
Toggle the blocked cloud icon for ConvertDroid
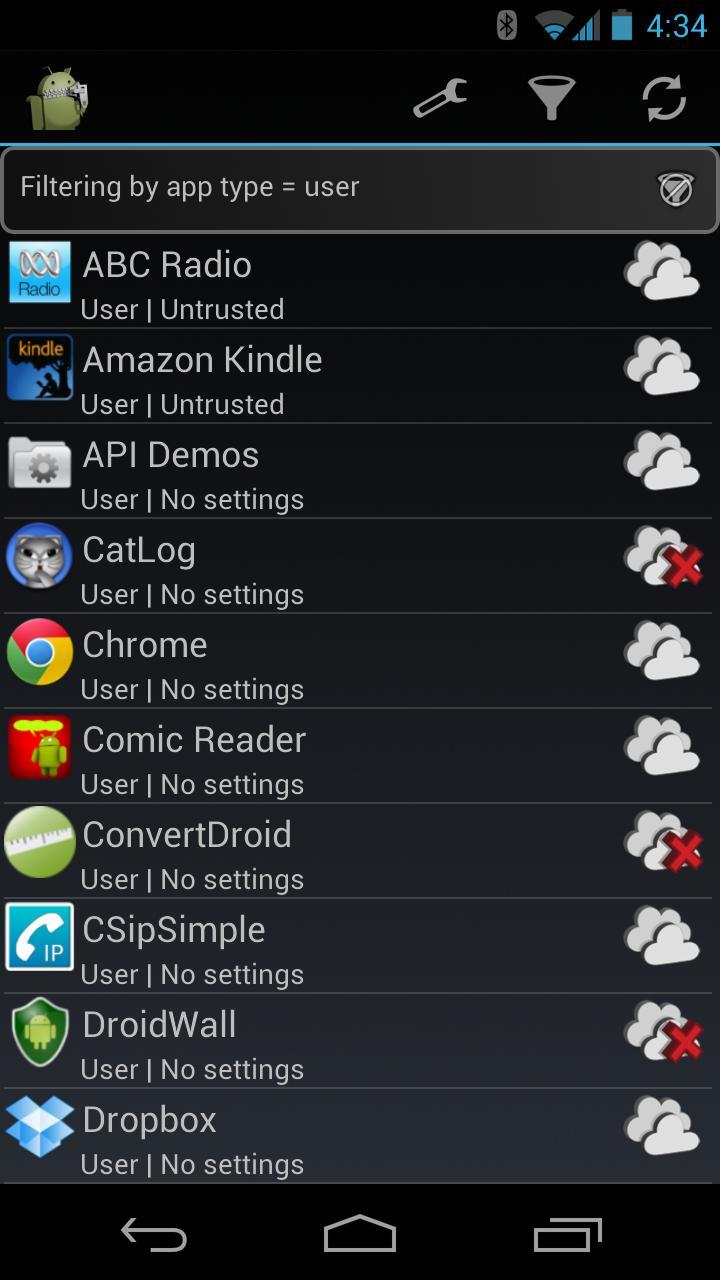pyautogui.click(x=662, y=843)
